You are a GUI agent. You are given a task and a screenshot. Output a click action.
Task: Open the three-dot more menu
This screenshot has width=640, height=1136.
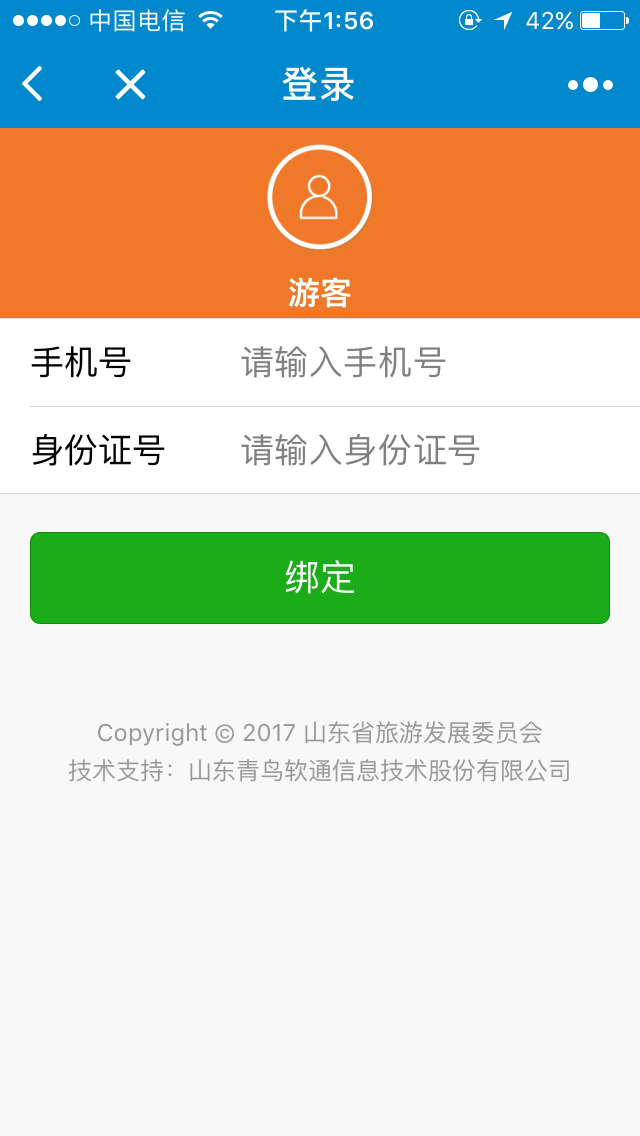pos(590,85)
